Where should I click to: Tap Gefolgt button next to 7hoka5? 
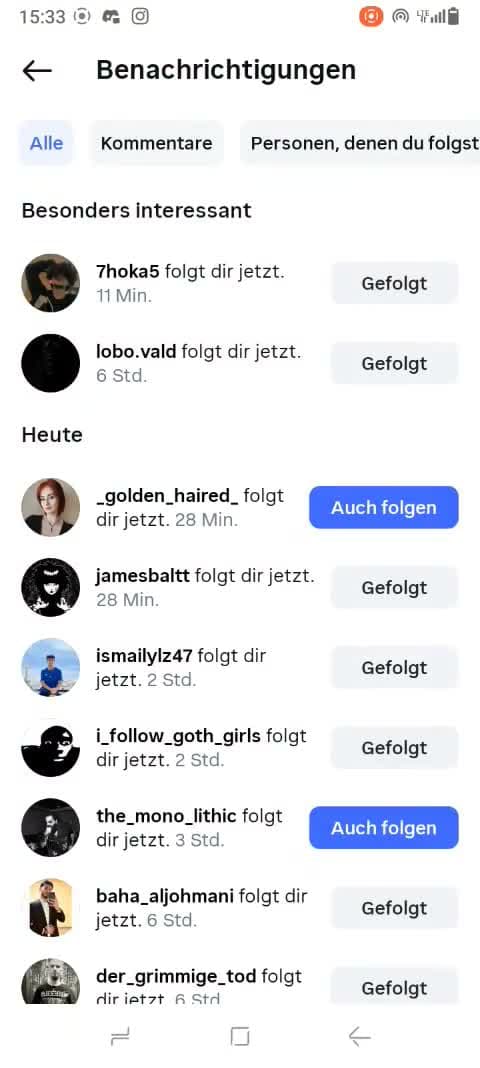point(394,283)
